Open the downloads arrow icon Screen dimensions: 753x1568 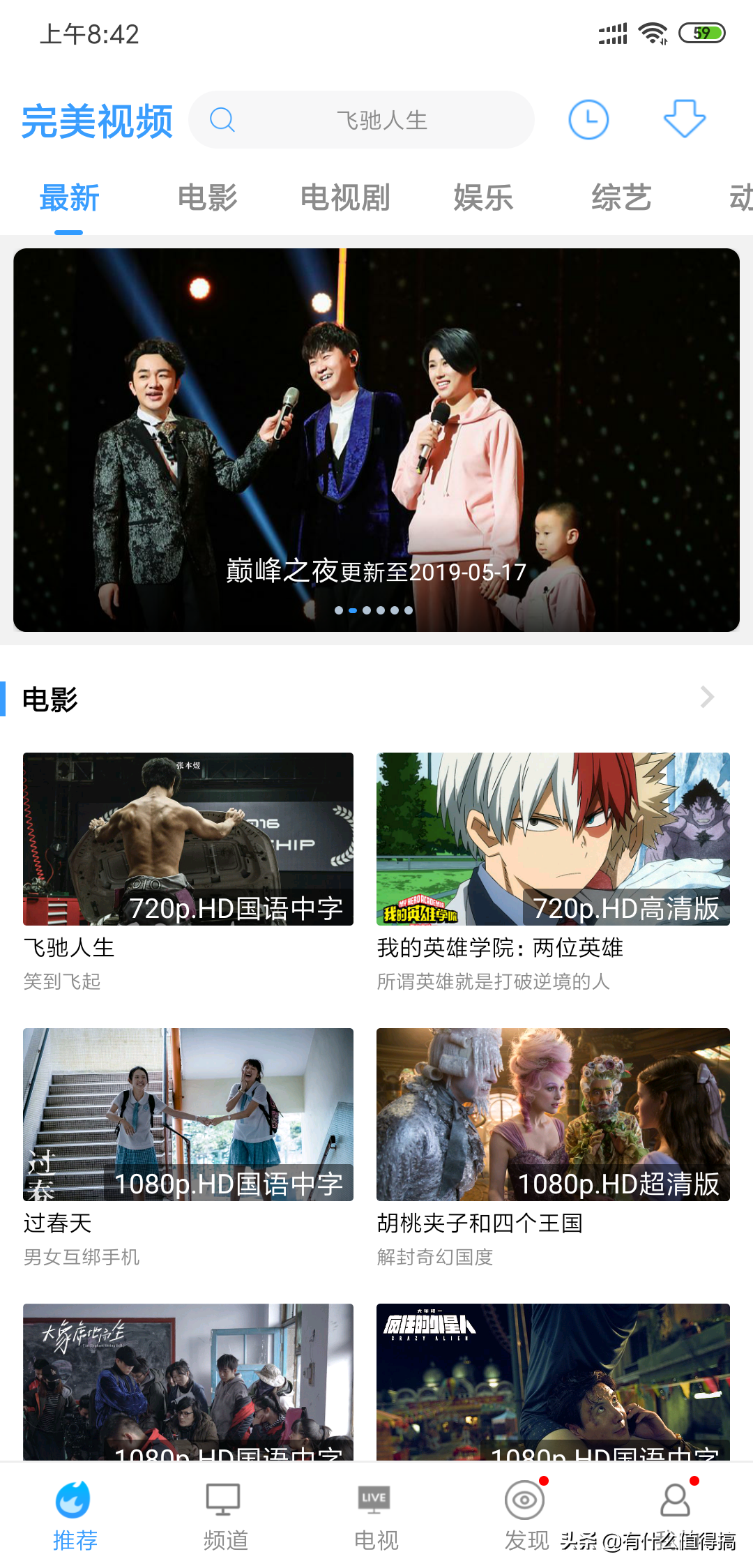[684, 119]
